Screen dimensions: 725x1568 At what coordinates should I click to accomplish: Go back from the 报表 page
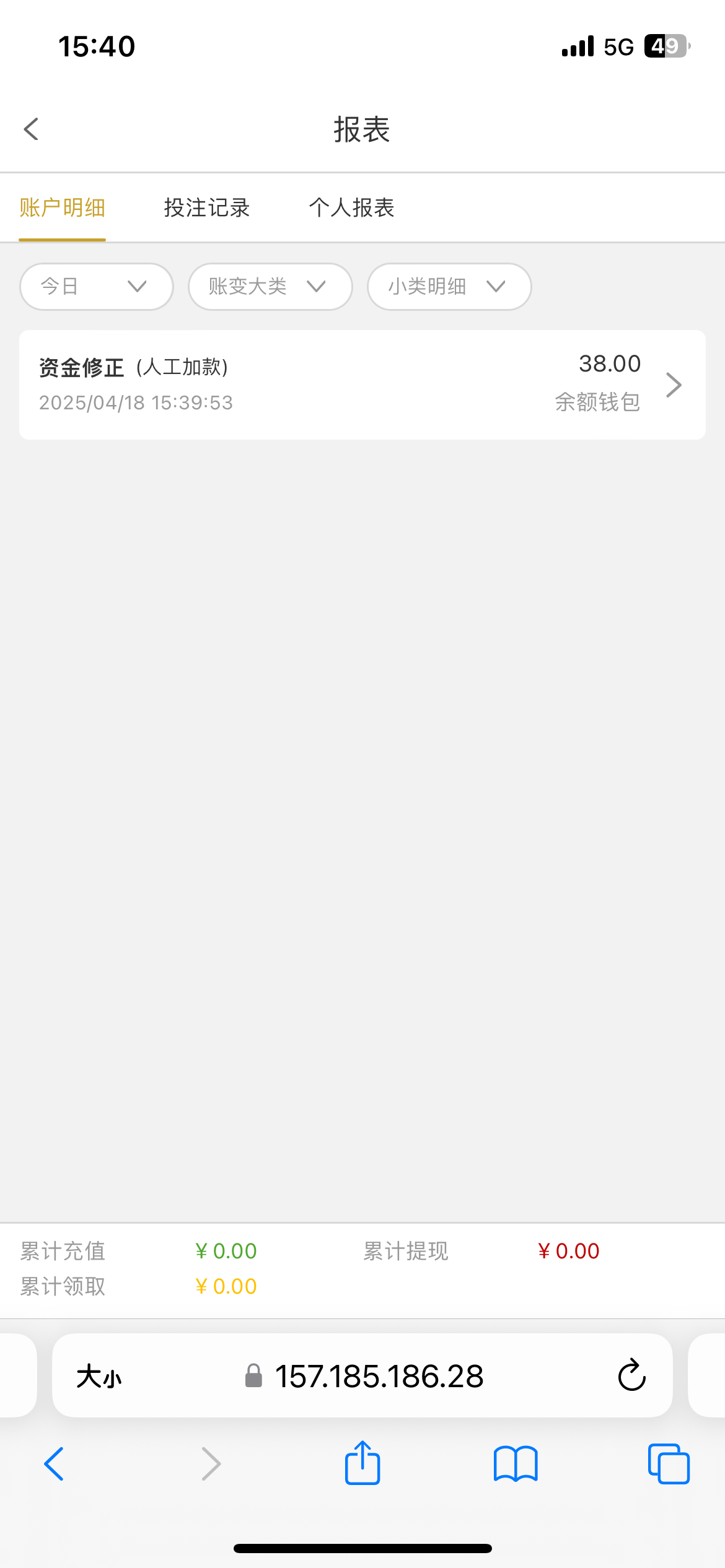[31, 129]
